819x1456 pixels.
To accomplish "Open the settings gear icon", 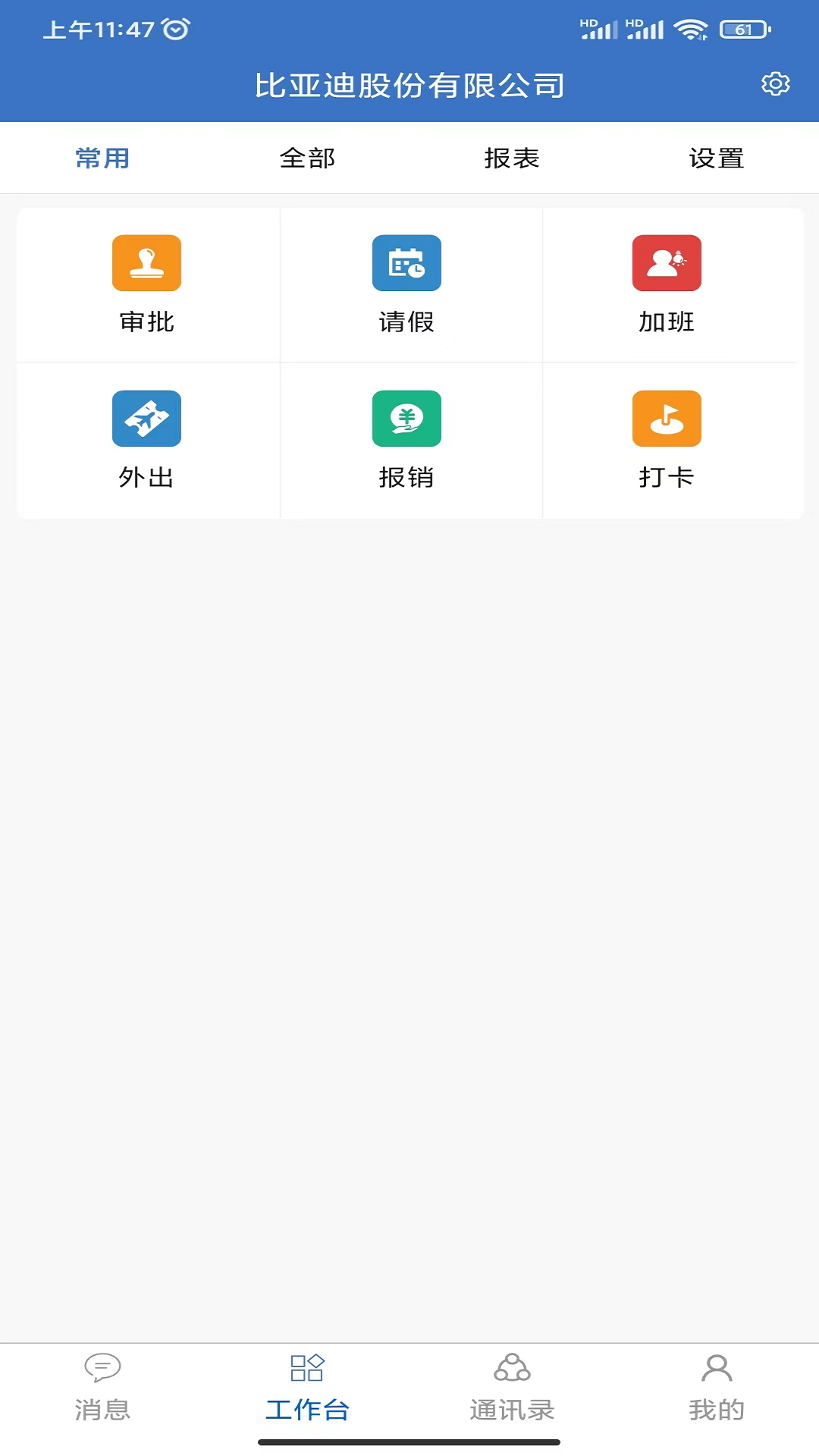I will pyautogui.click(x=775, y=84).
